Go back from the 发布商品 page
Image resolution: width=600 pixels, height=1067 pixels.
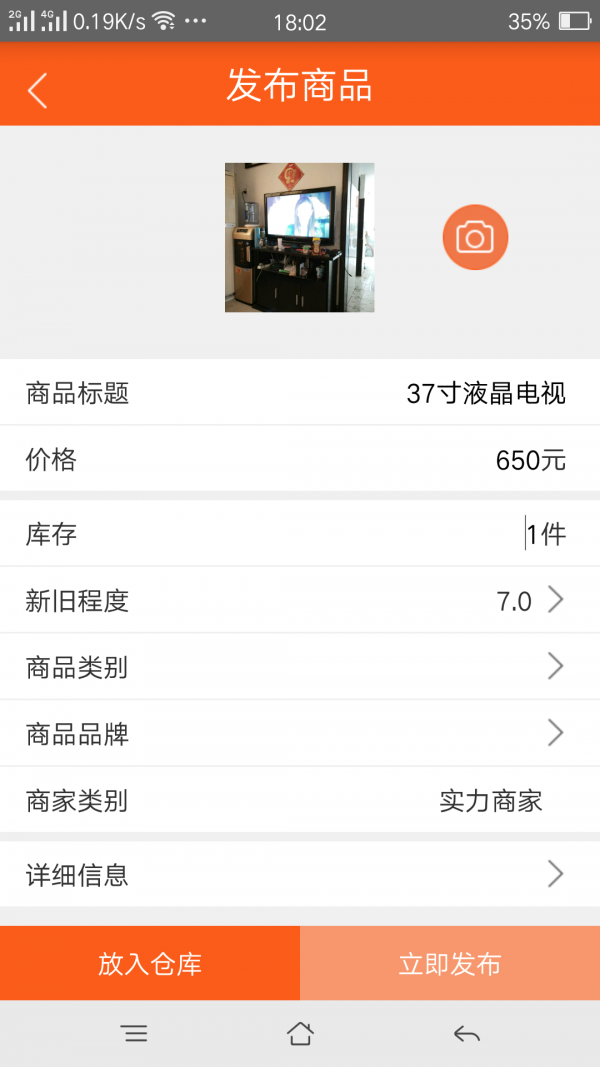point(37,90)
